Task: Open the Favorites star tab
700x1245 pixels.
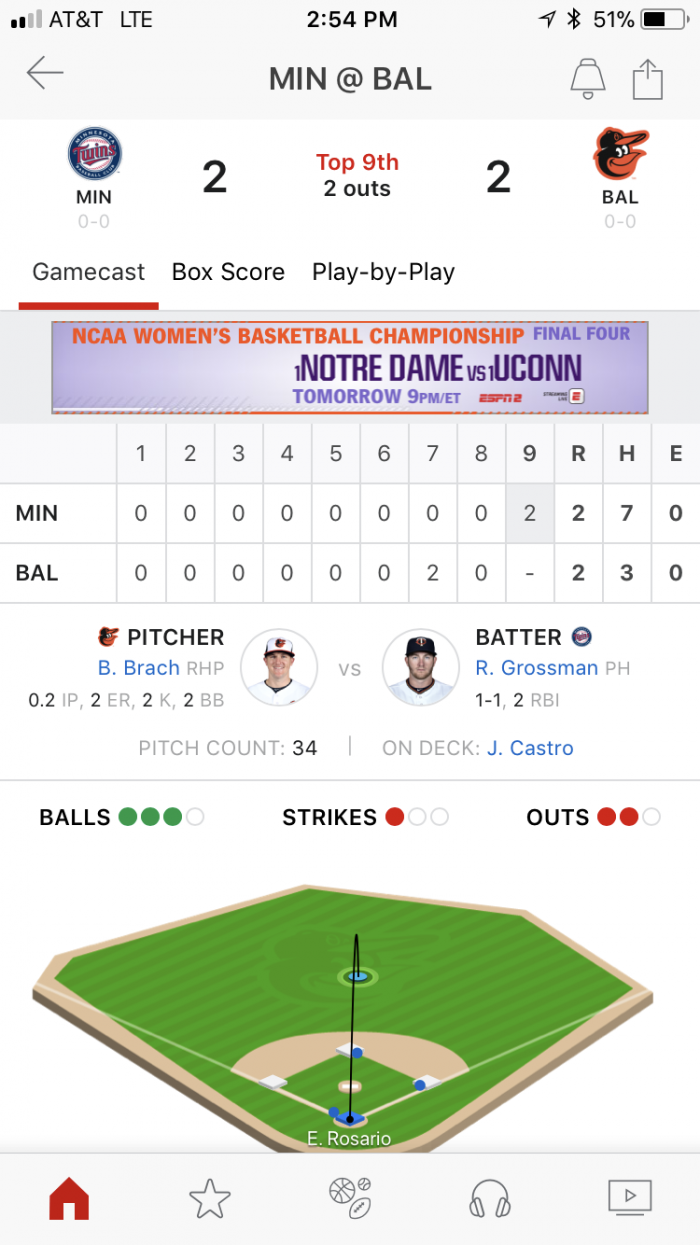Action: (x=210, y=1198)
